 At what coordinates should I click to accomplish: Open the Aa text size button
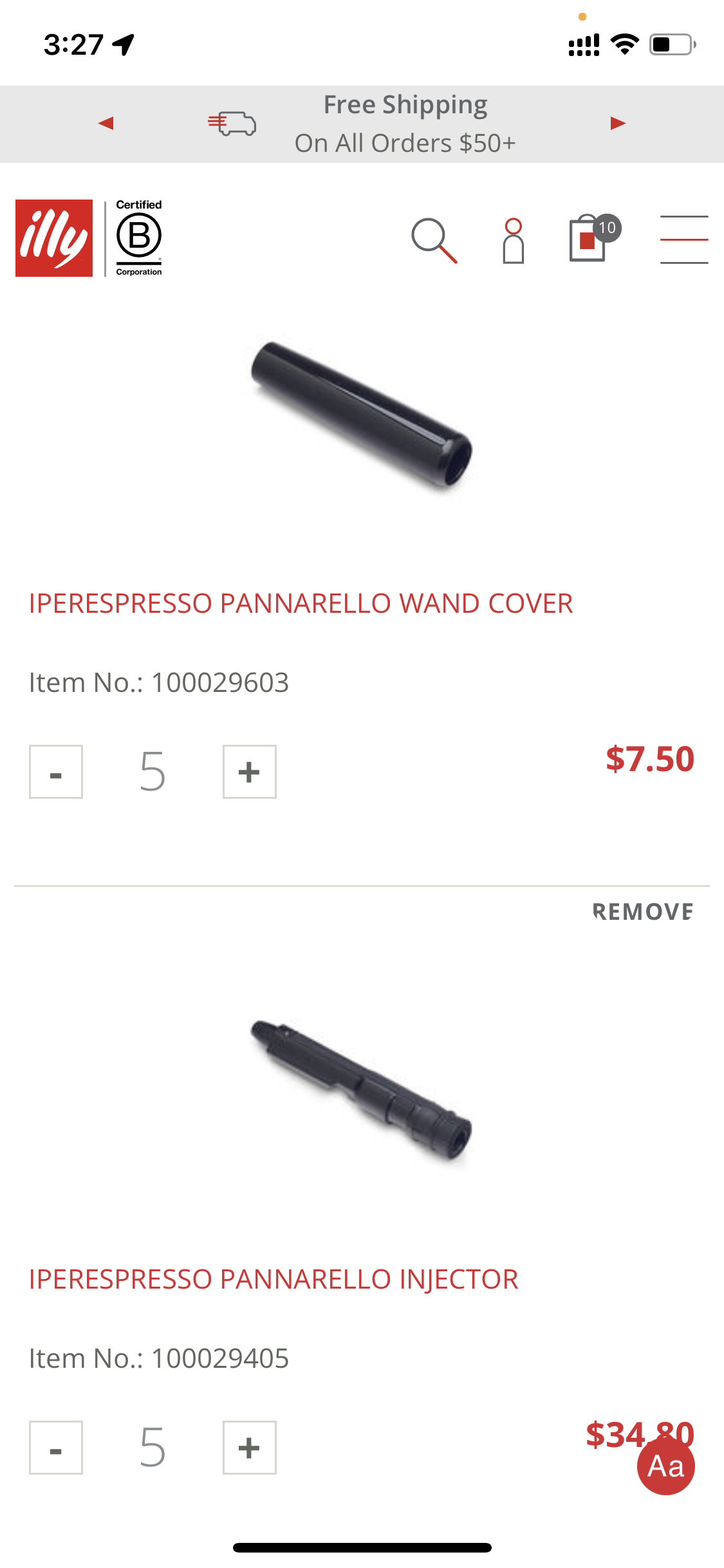coord(665,1466)
